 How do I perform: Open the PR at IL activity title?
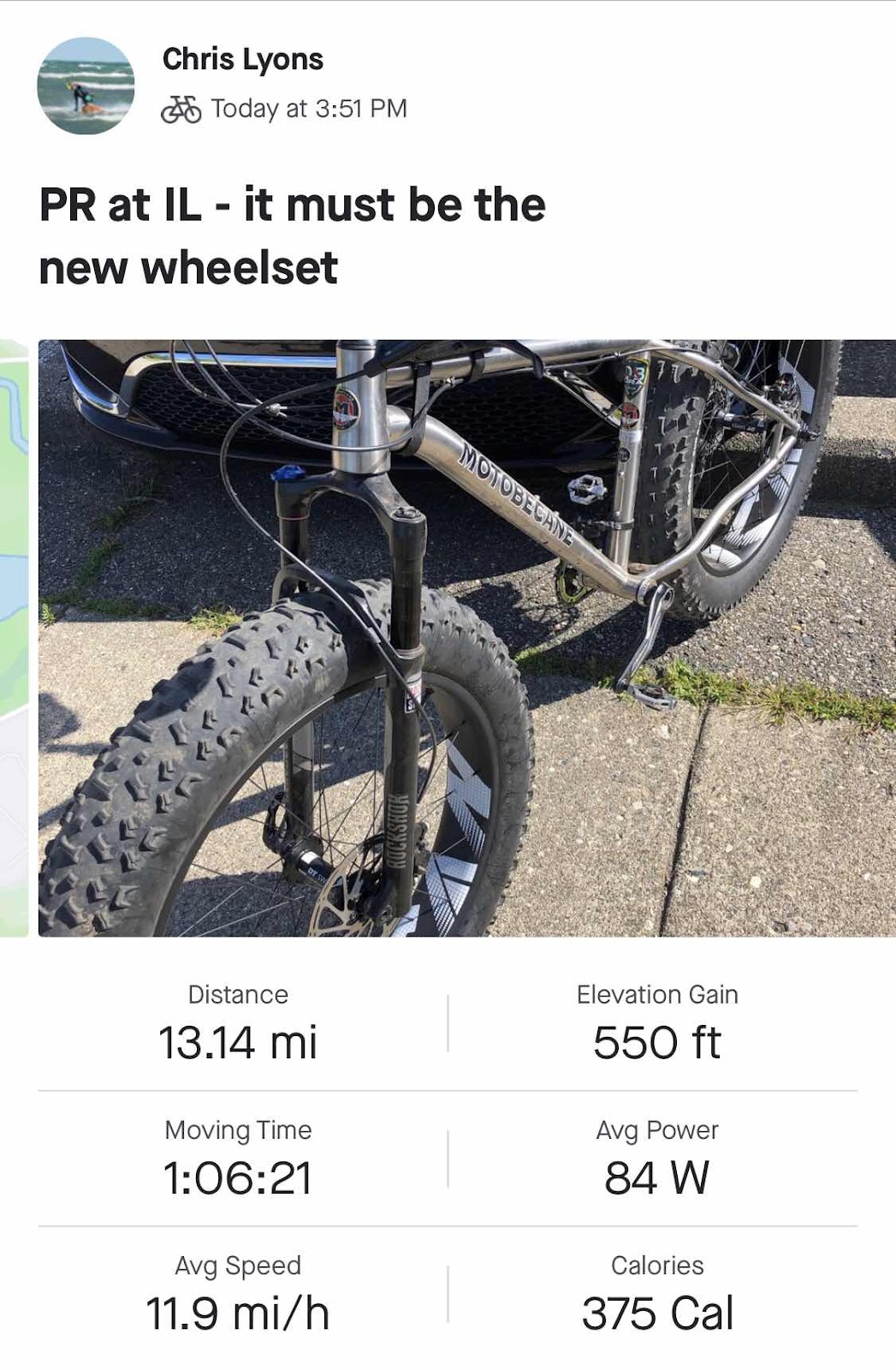tap(291, 235)
